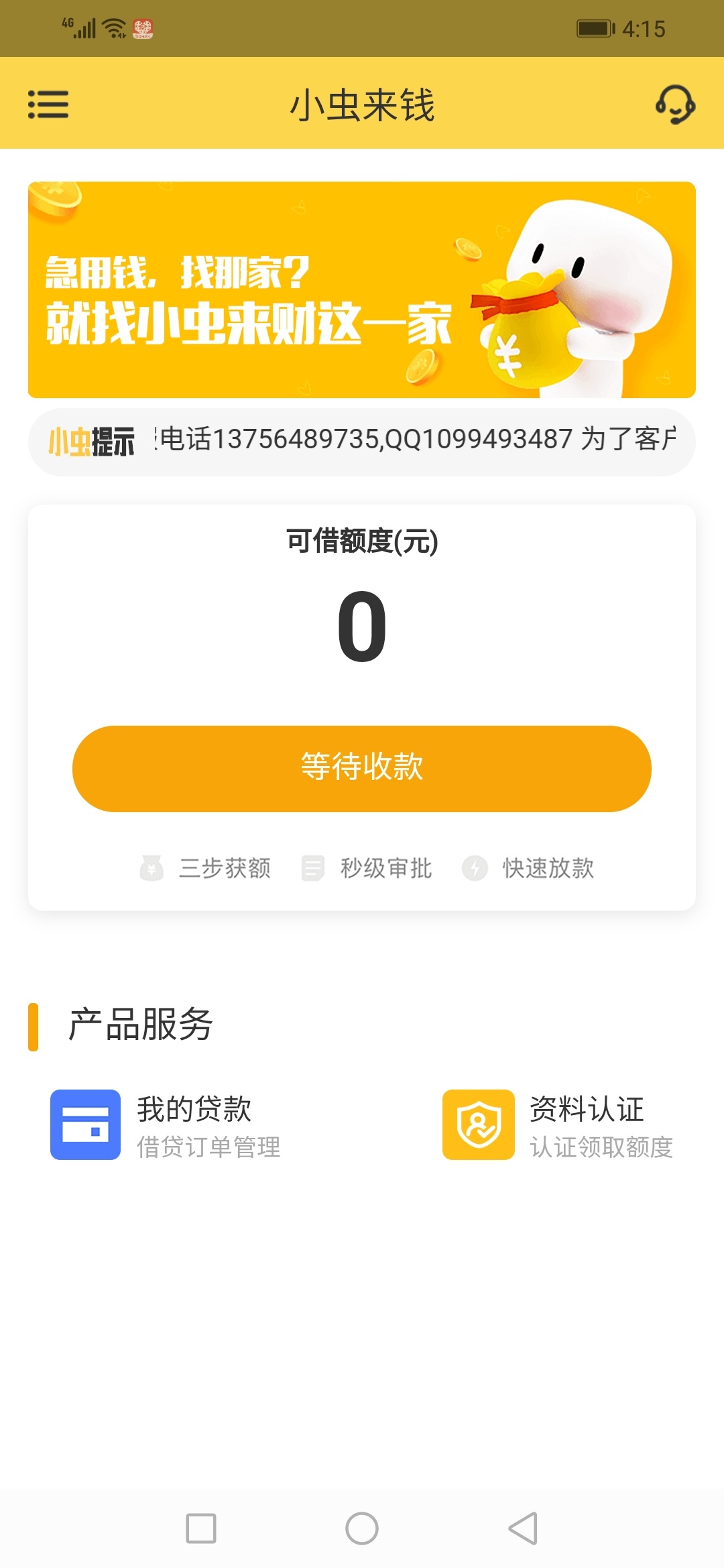This screenshot has width=724, height=1568.
Task: Open the 小虫提示 notice ticker
Action: click(362, 442)
